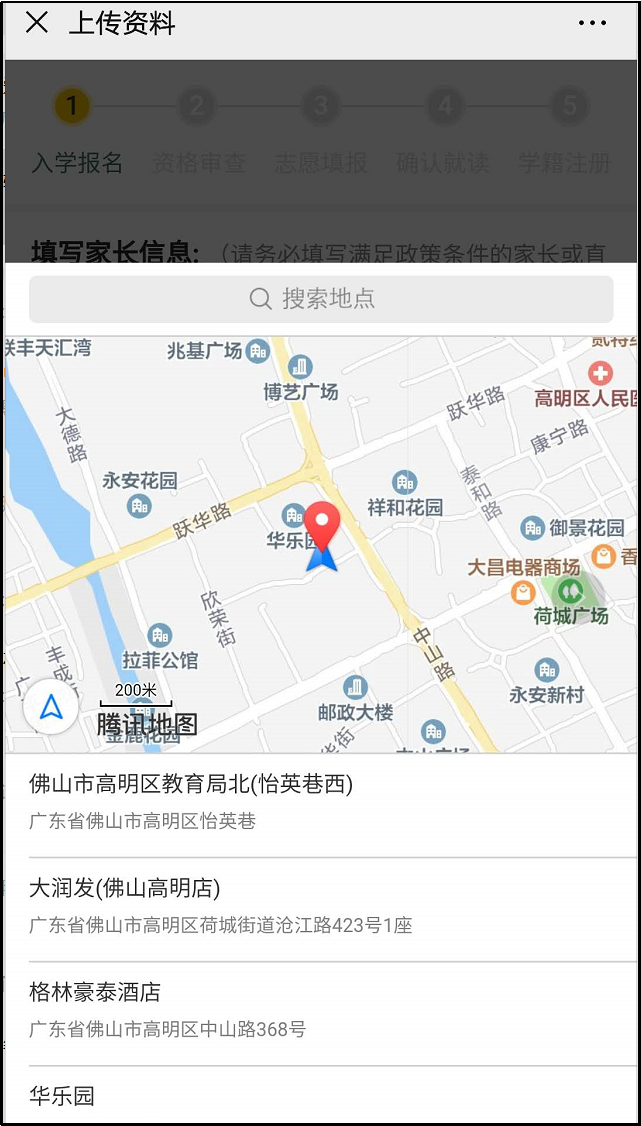Pick 格林豪泰酒店 as the address
The width and height of the screenshot is (641, 1126).
[x=321, y=1013]
